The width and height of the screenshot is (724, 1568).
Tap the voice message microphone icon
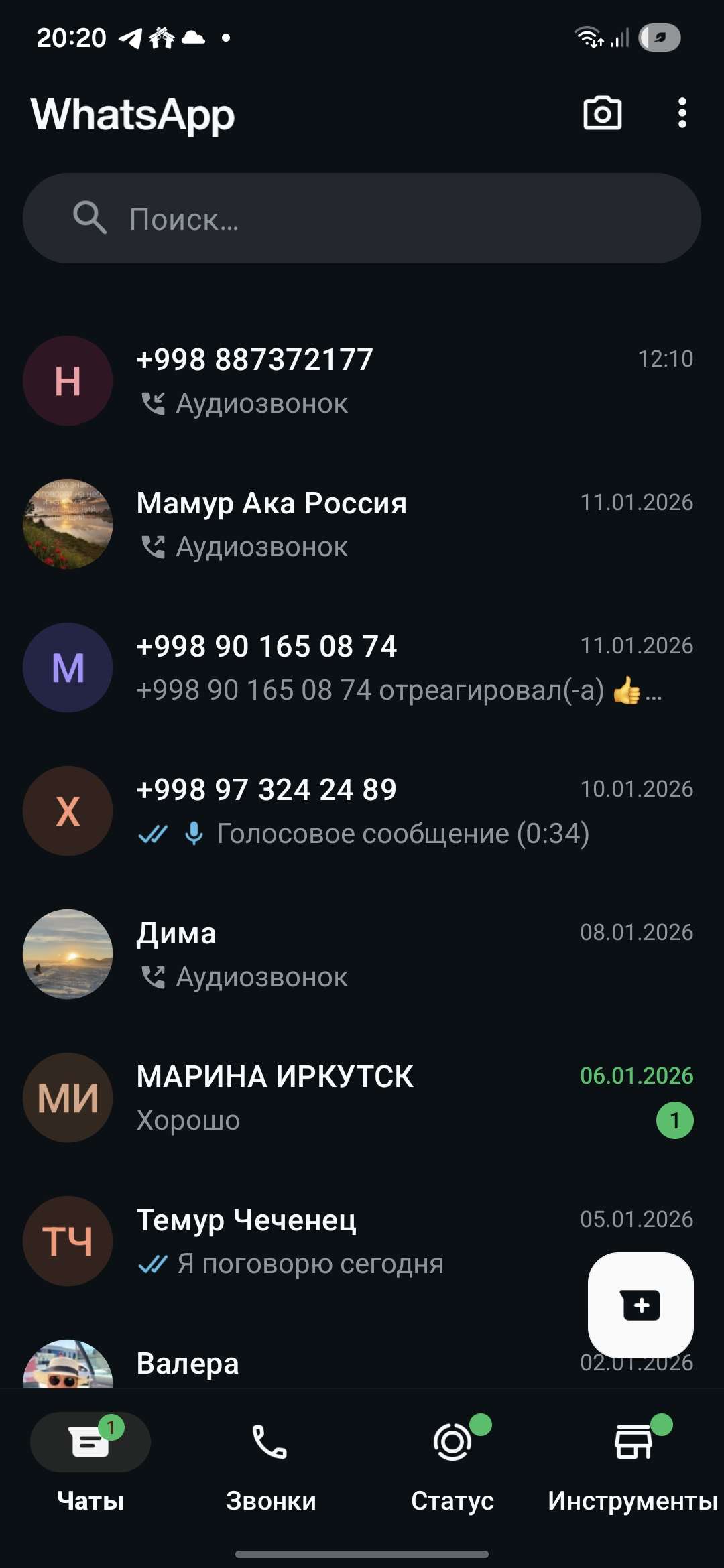(193, 833)
